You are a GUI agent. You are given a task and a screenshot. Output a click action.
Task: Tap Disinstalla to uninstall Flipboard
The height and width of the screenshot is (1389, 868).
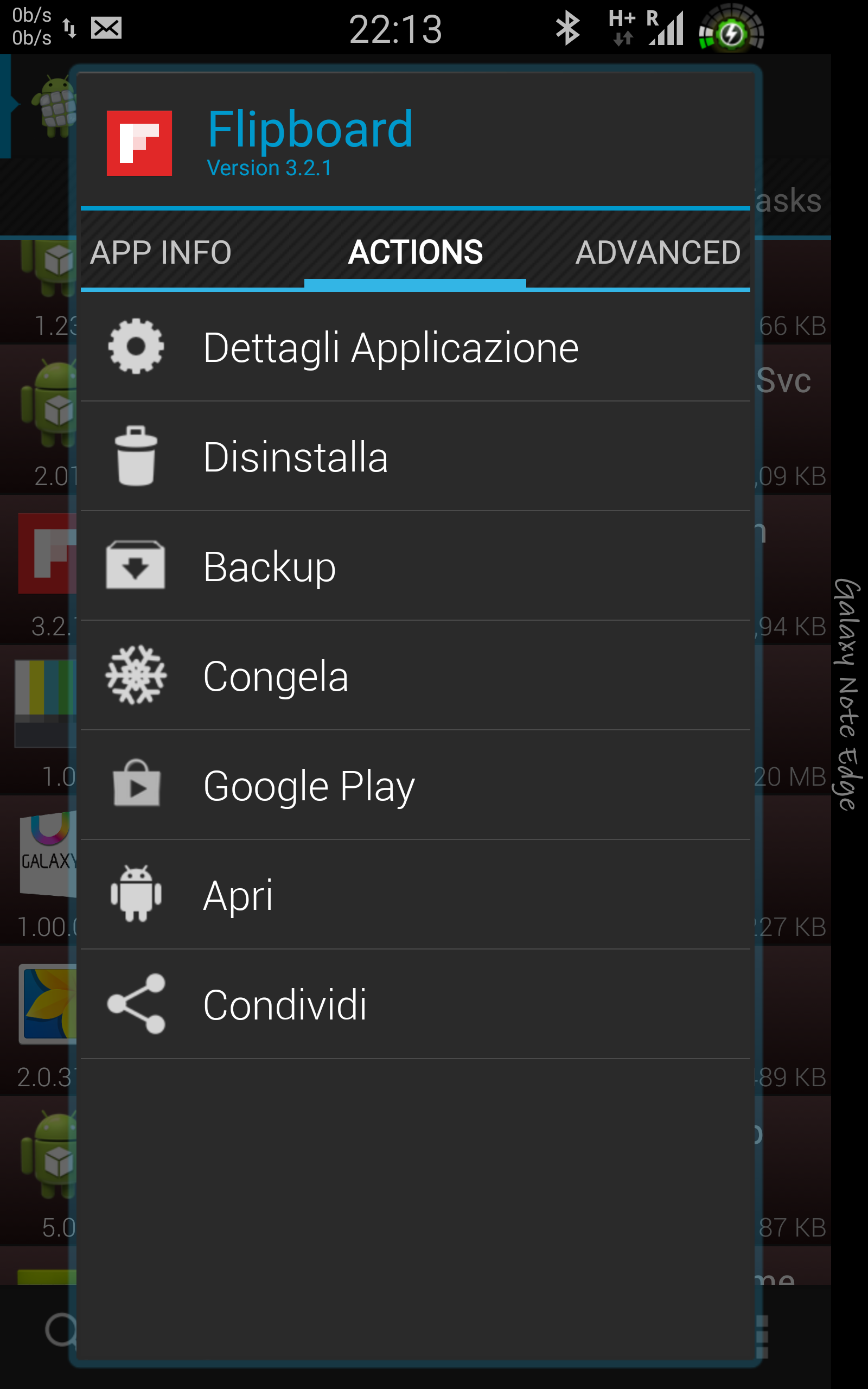[415, 456]
